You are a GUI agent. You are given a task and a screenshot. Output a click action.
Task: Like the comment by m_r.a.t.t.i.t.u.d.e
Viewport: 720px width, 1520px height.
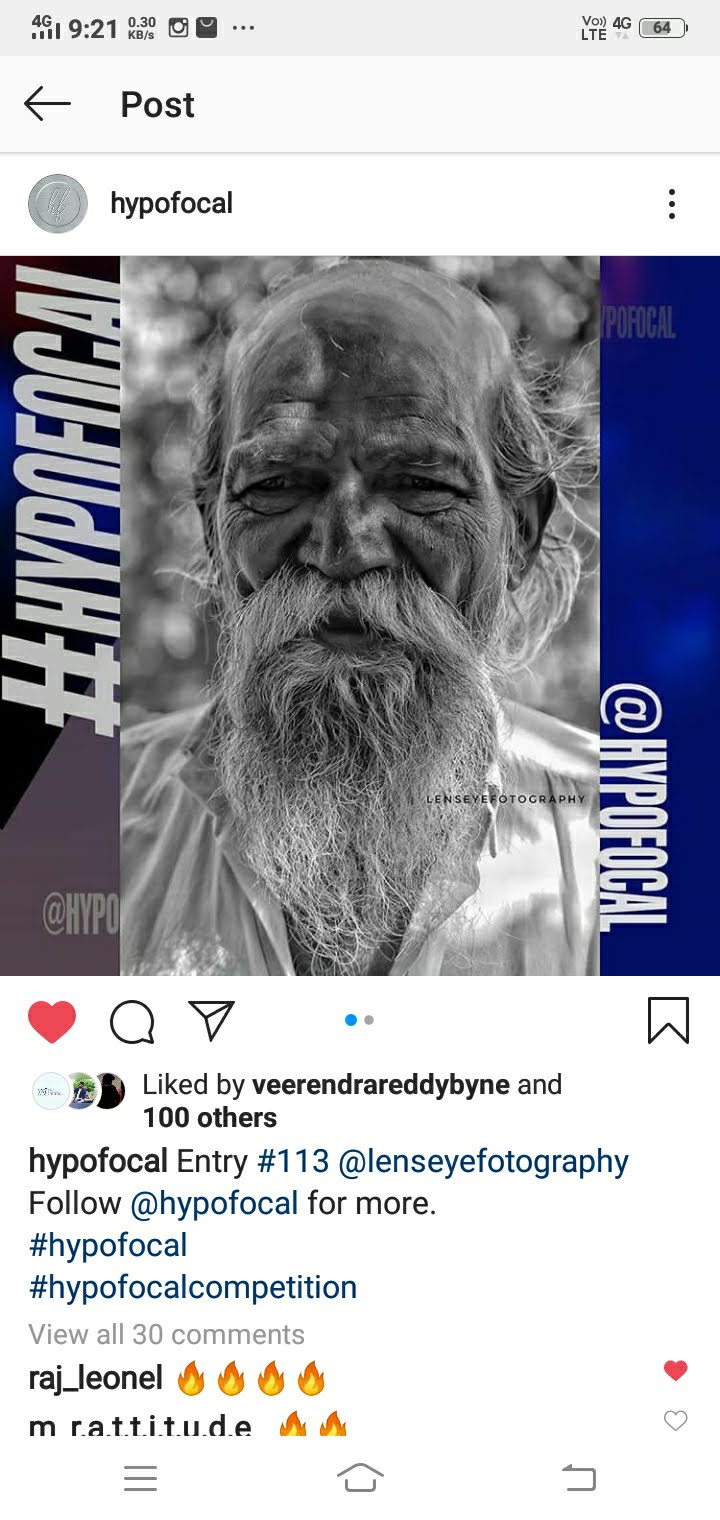676,1420
